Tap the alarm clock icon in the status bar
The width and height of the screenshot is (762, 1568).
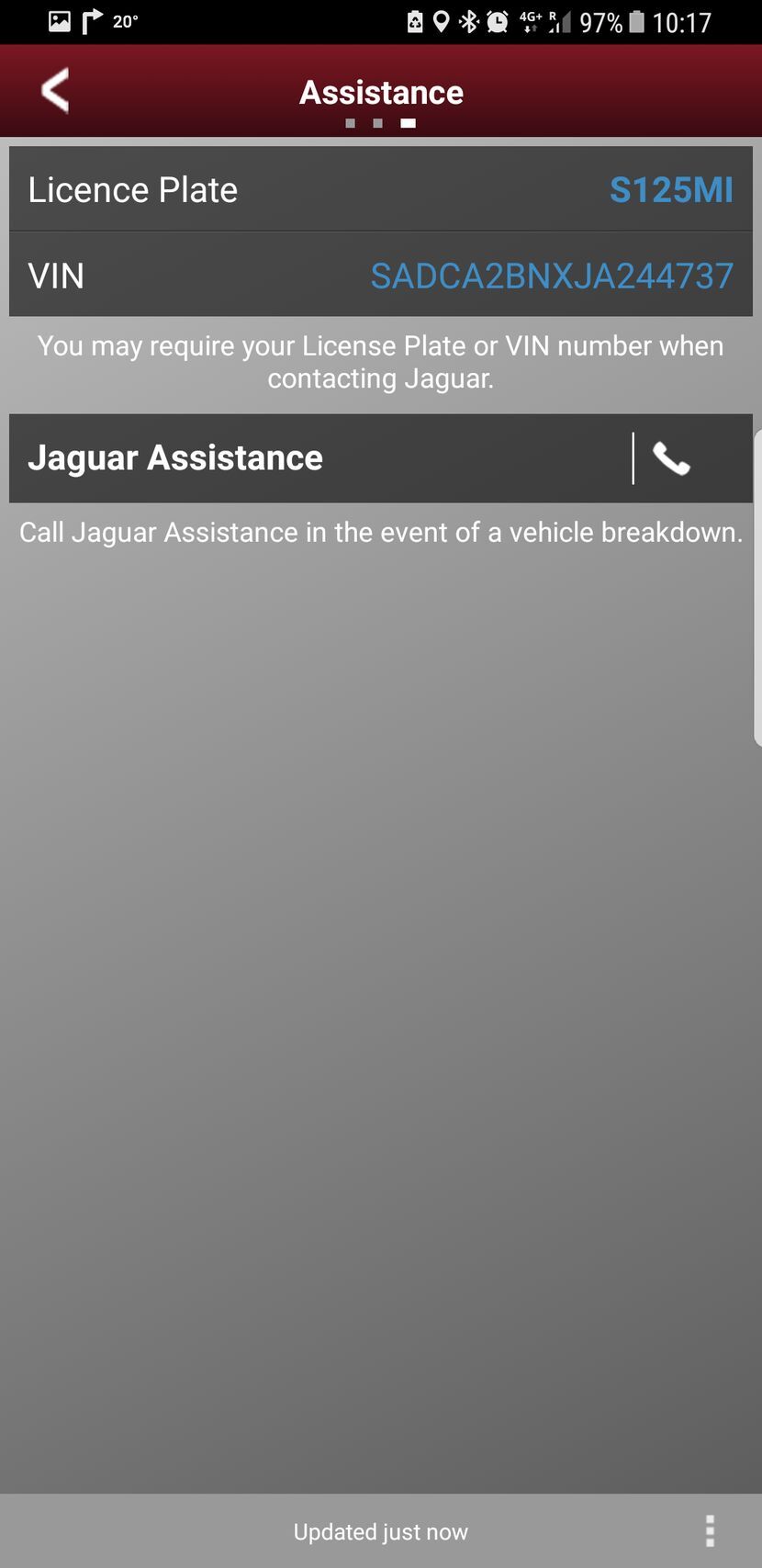click(497, 20)
